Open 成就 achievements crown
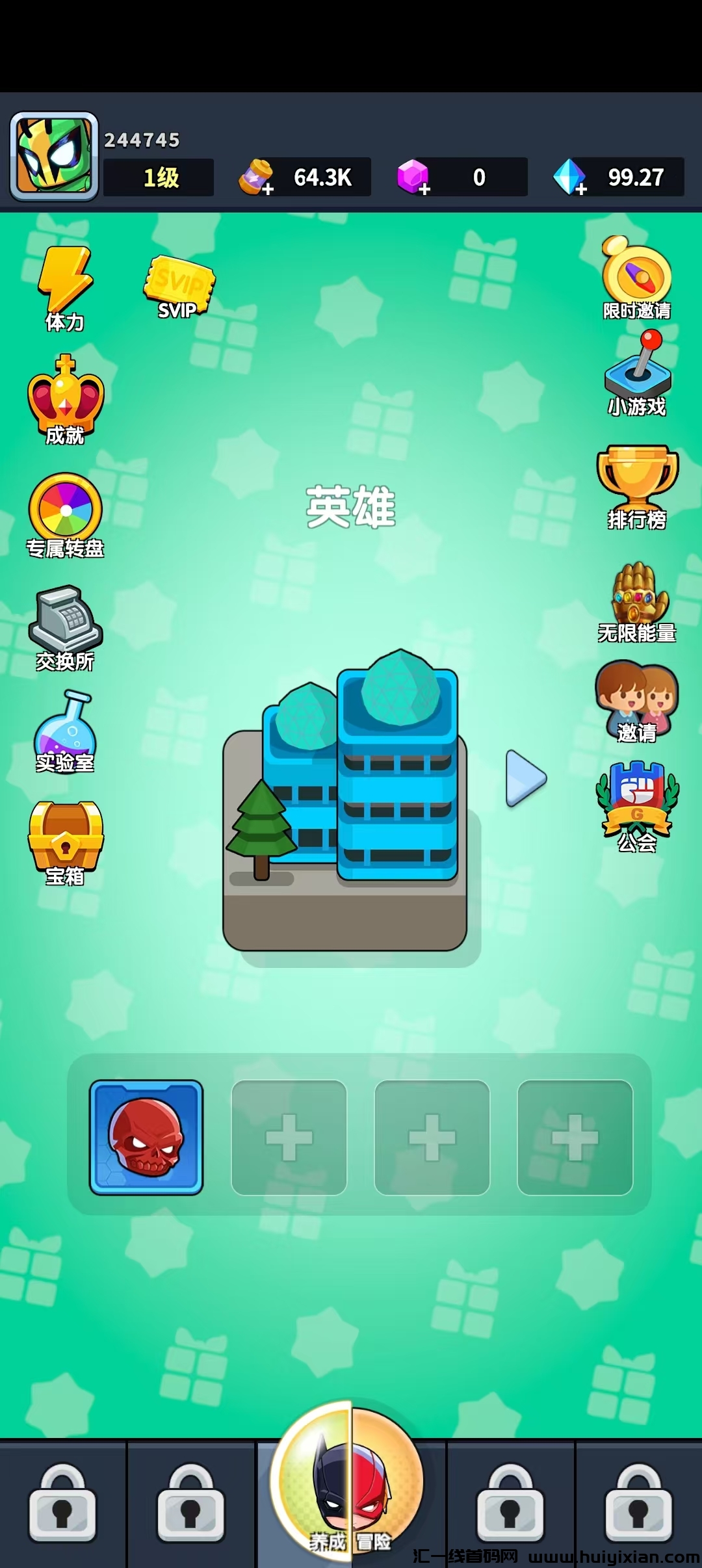Image resolution: width=702 pixels, height=1568 pixels. point(65,398)
